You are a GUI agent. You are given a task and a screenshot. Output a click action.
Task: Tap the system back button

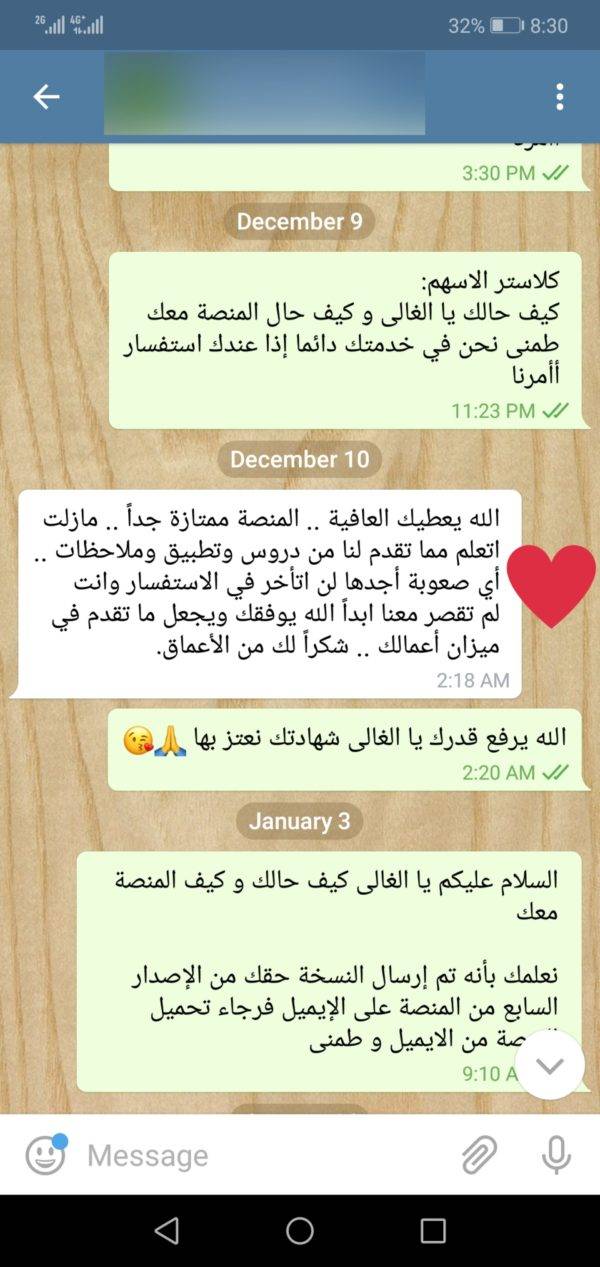click(x=167, y=1230)
